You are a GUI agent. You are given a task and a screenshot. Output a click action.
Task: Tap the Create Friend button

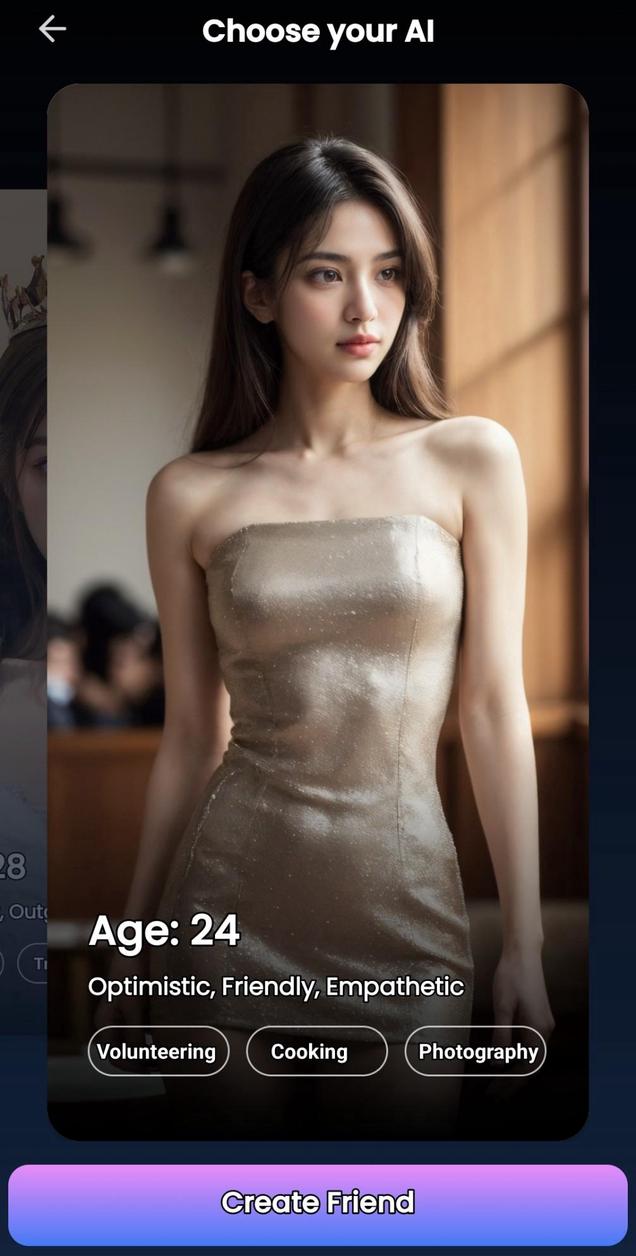318,1203
